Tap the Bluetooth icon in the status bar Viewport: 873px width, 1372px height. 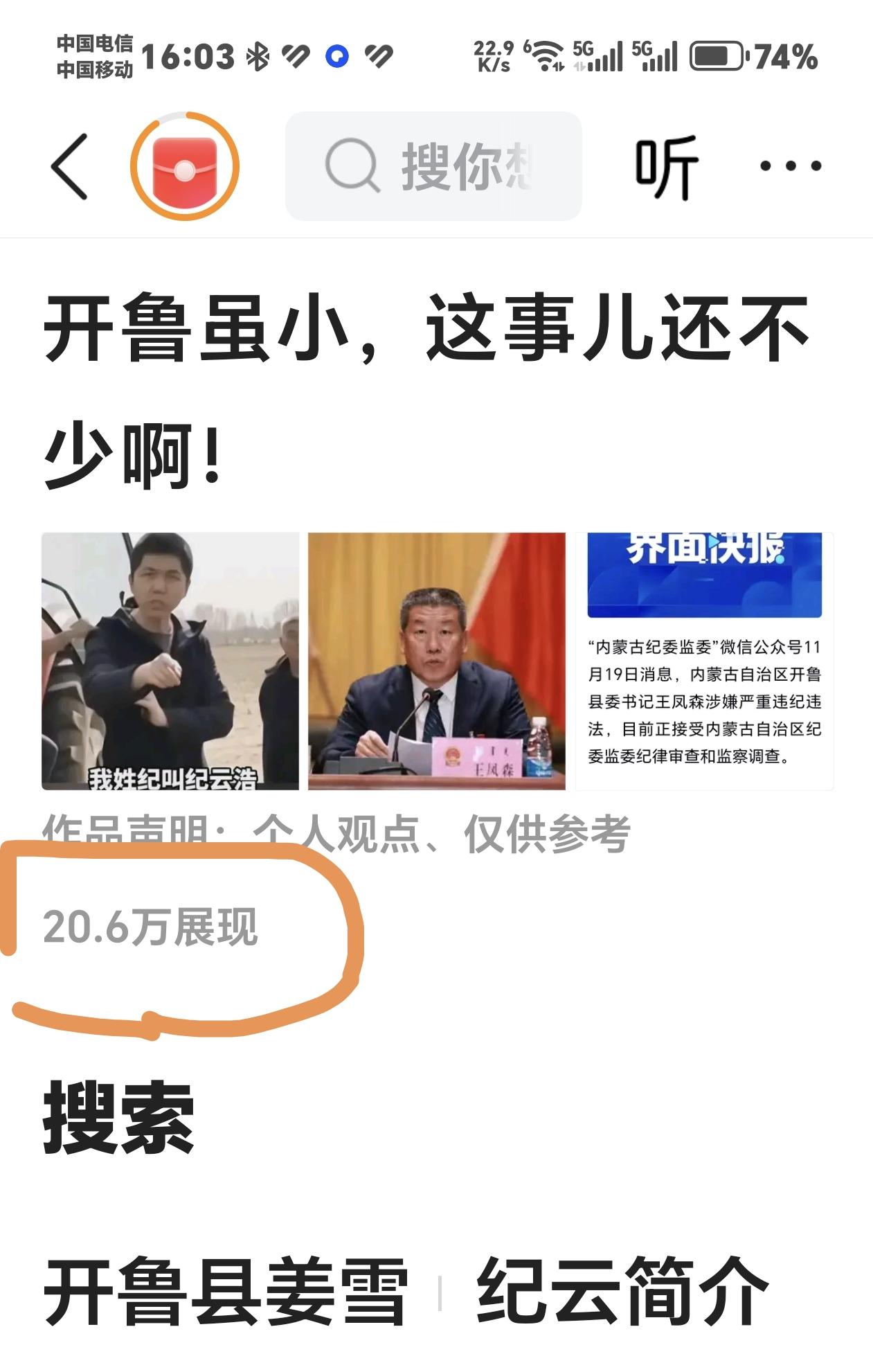[259, 55]
